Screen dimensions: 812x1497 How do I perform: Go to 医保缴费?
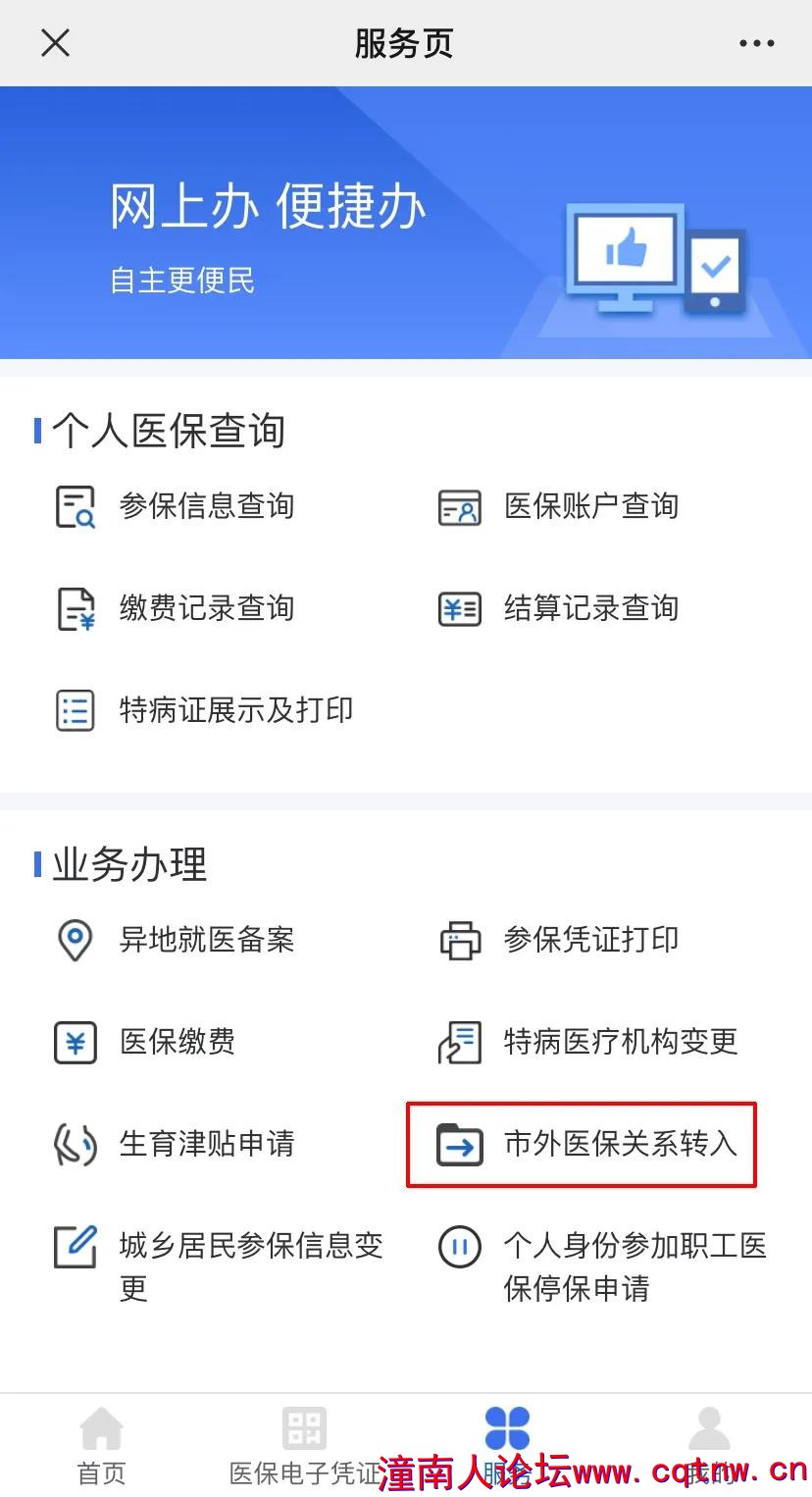coord(147,1042)
